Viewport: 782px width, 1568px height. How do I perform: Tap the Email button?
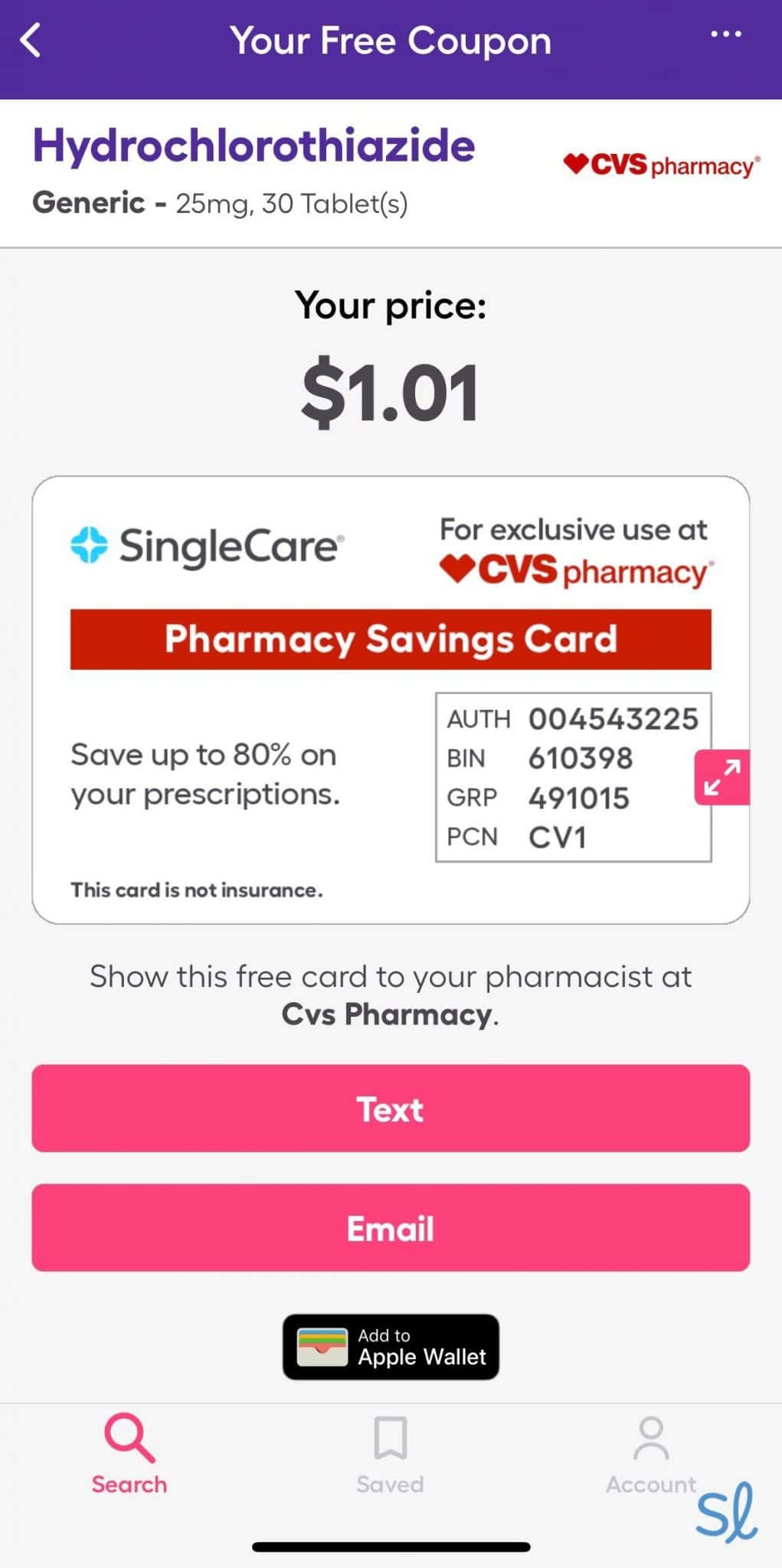pyautogui.click(x=390, y=1228)
